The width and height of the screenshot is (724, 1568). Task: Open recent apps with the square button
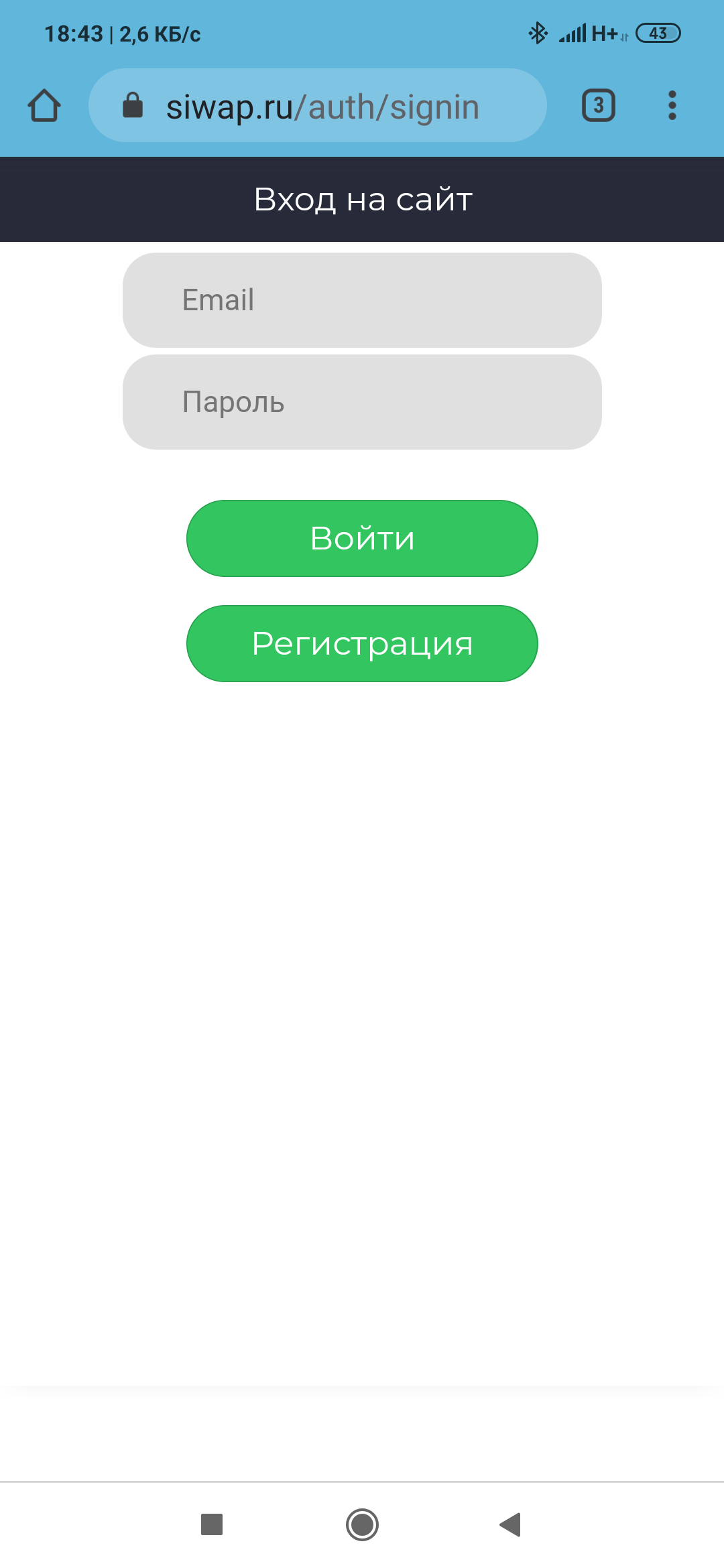click(212, 1524)
